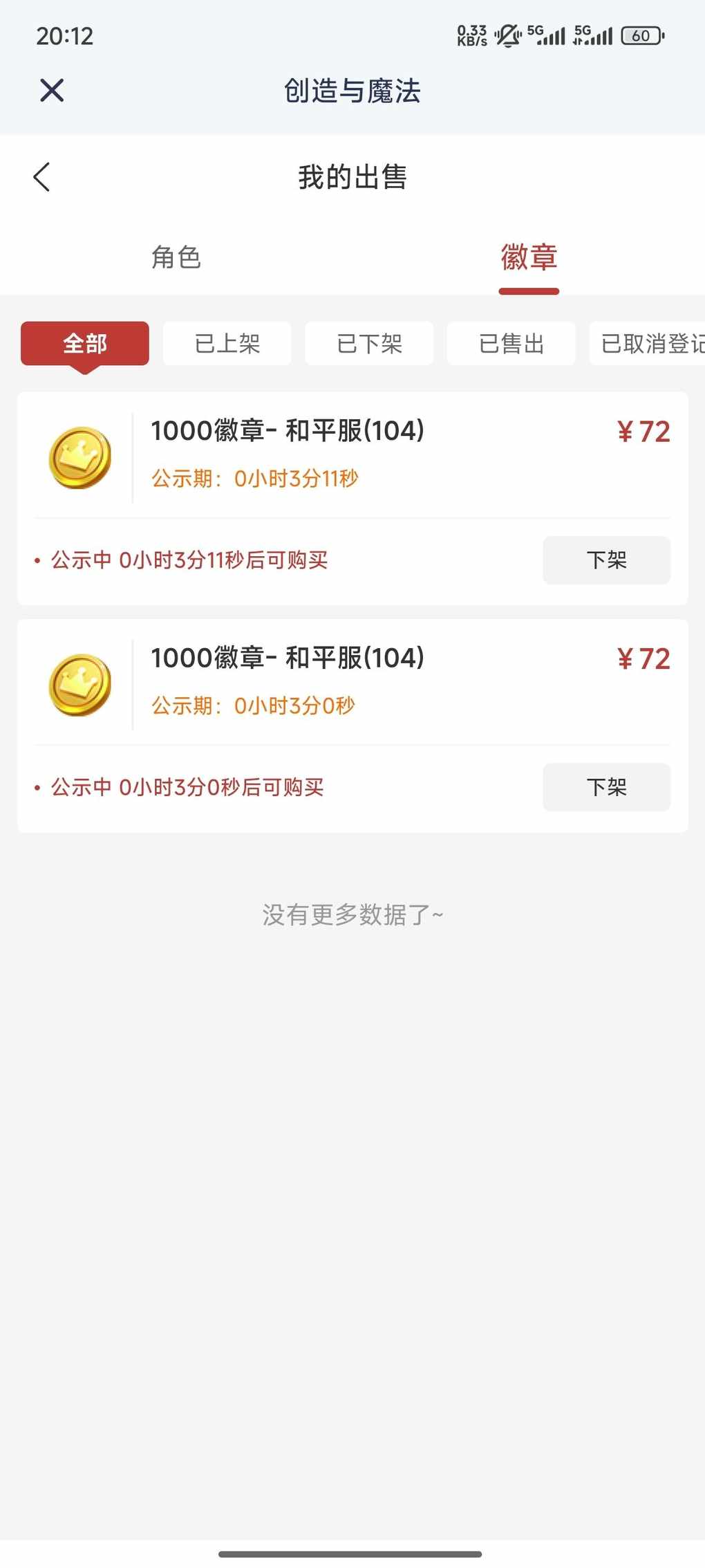Screen dimensions: 705x1568
Task: Select the 徽章 tab
Action: (x=529, y=257)
